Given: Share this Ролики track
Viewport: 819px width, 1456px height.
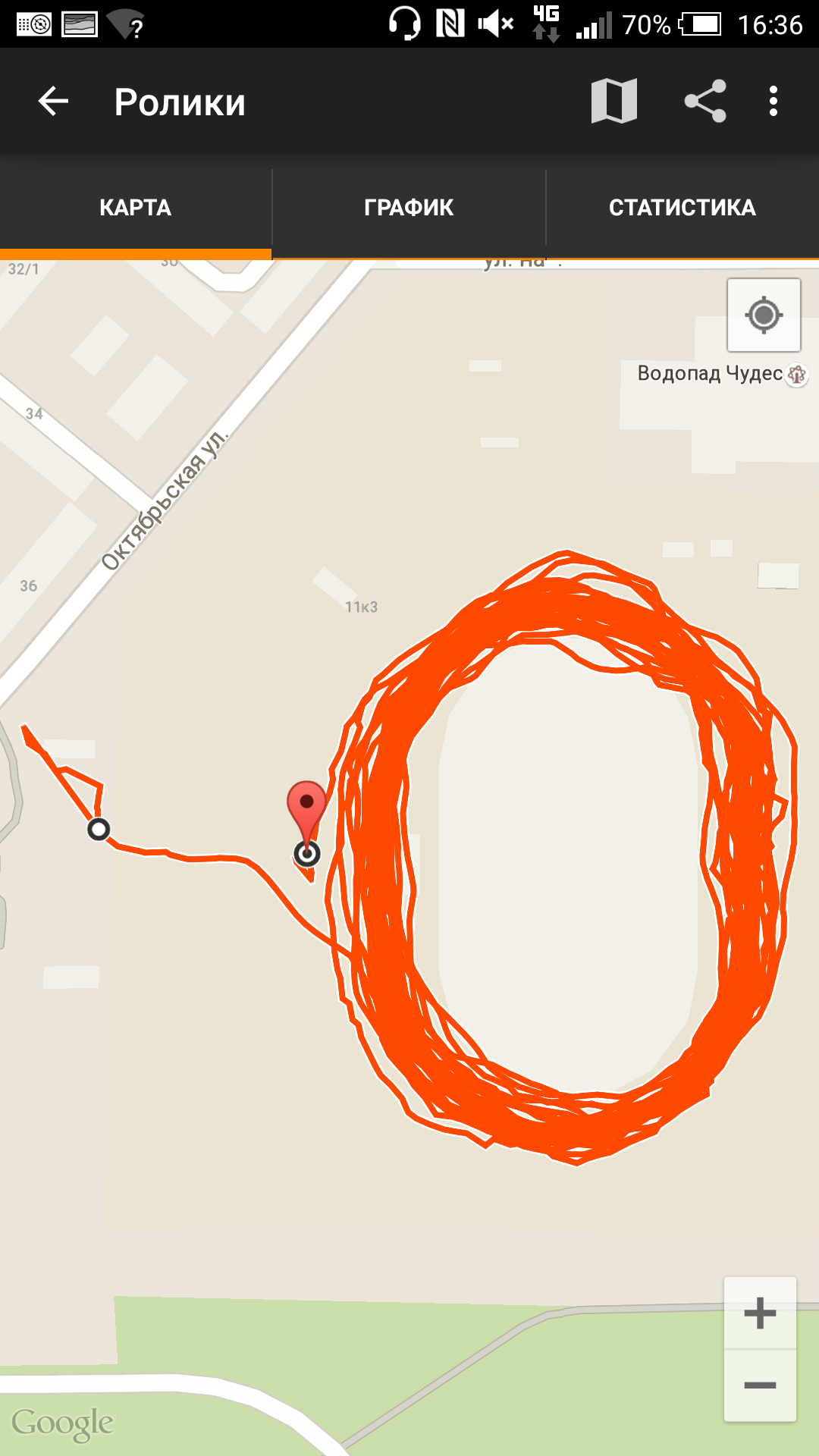Looking at the screenshot, I should tap(704, 101).
